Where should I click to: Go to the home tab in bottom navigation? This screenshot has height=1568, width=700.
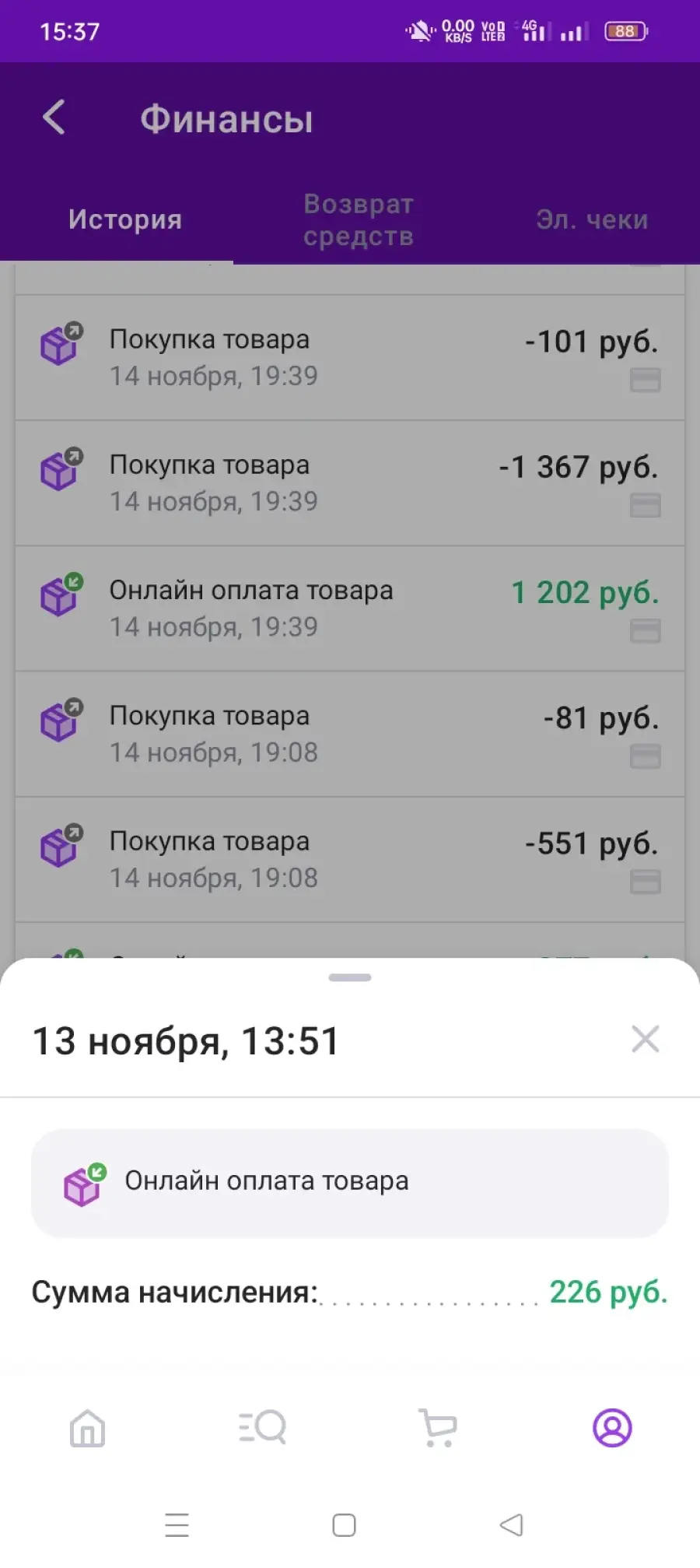pos(87,1428)
